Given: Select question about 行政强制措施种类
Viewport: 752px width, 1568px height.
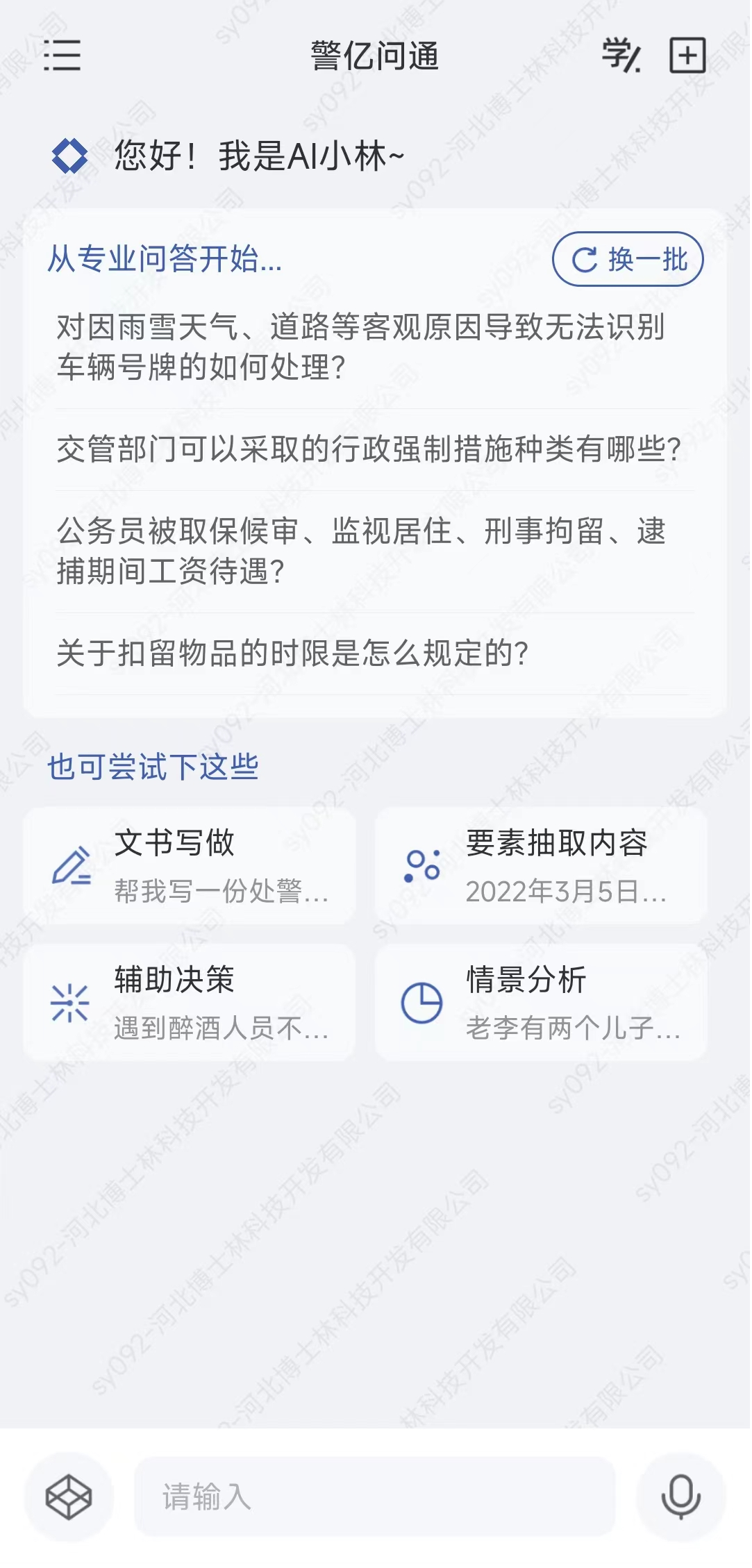Looking at the screenshot, I should (368, 449).
